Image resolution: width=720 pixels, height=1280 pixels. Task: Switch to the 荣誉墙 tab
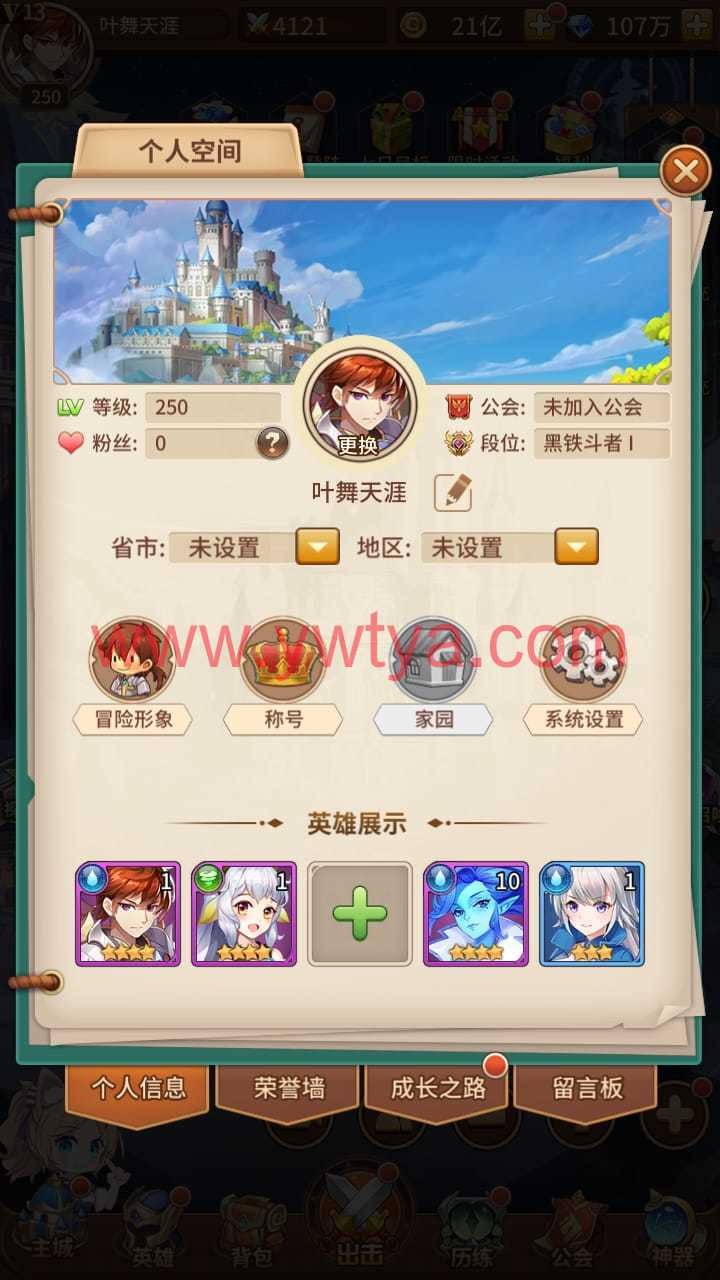[289, 1089]
